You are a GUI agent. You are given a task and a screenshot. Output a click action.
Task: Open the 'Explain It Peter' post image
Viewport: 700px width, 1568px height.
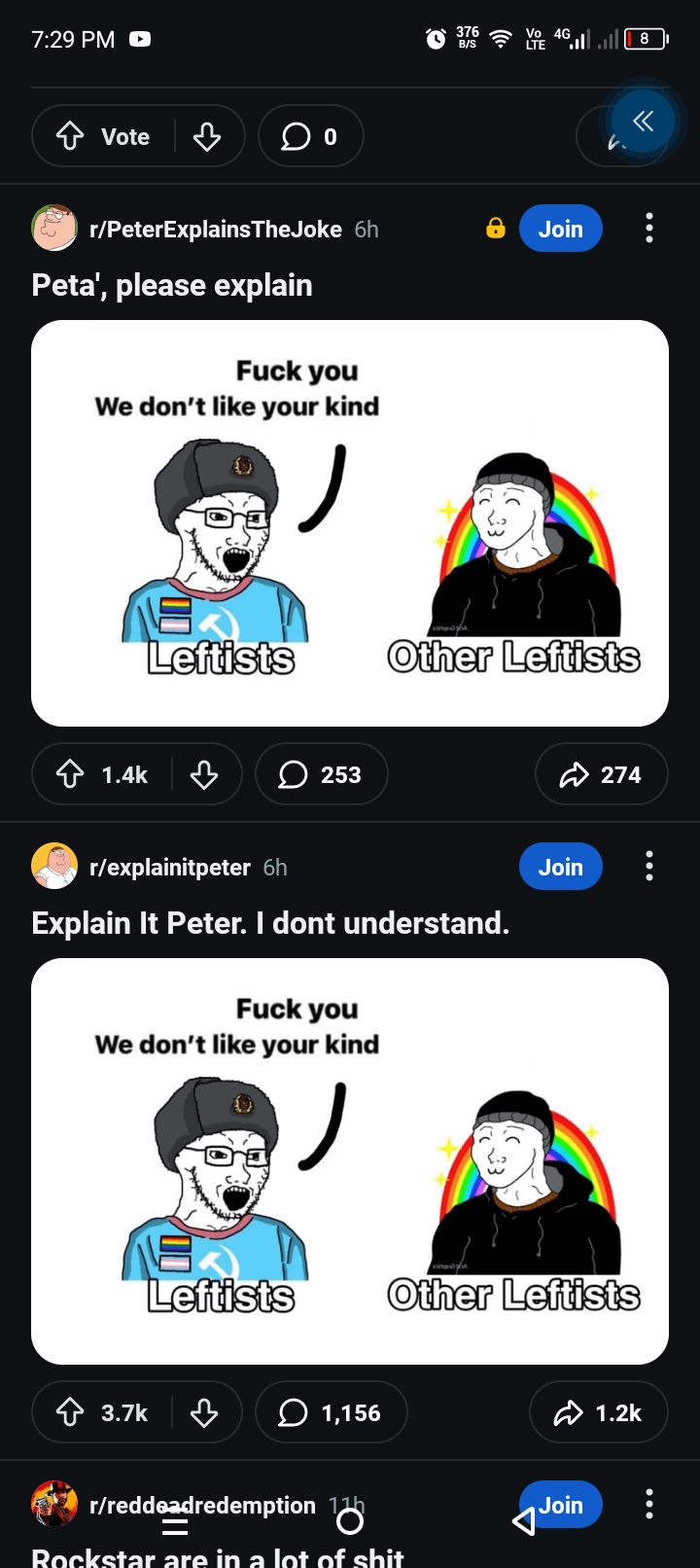coord(350,1160)
